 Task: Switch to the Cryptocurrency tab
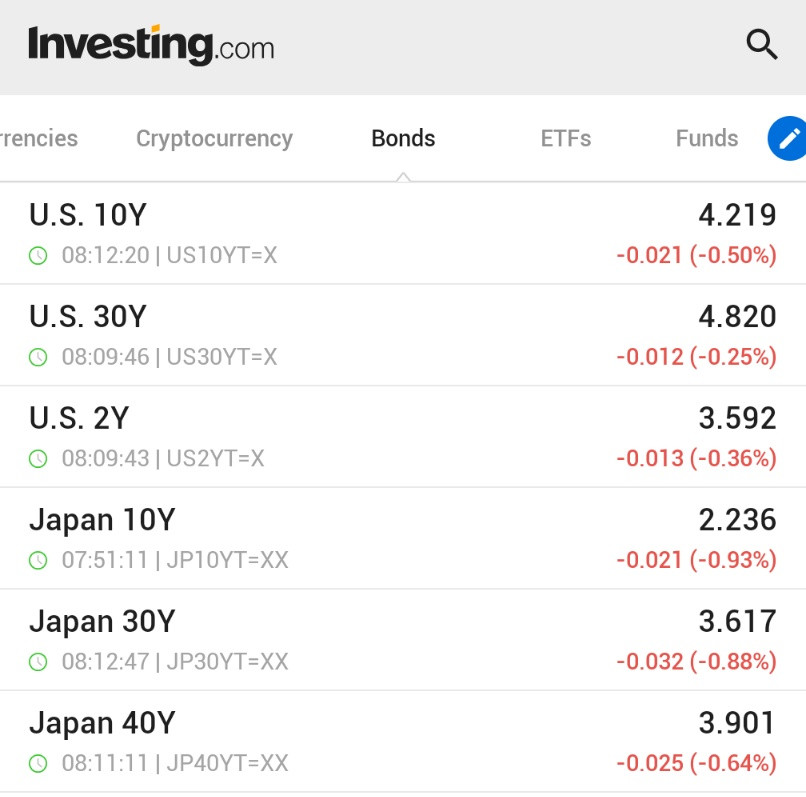(x=214, y=138)
